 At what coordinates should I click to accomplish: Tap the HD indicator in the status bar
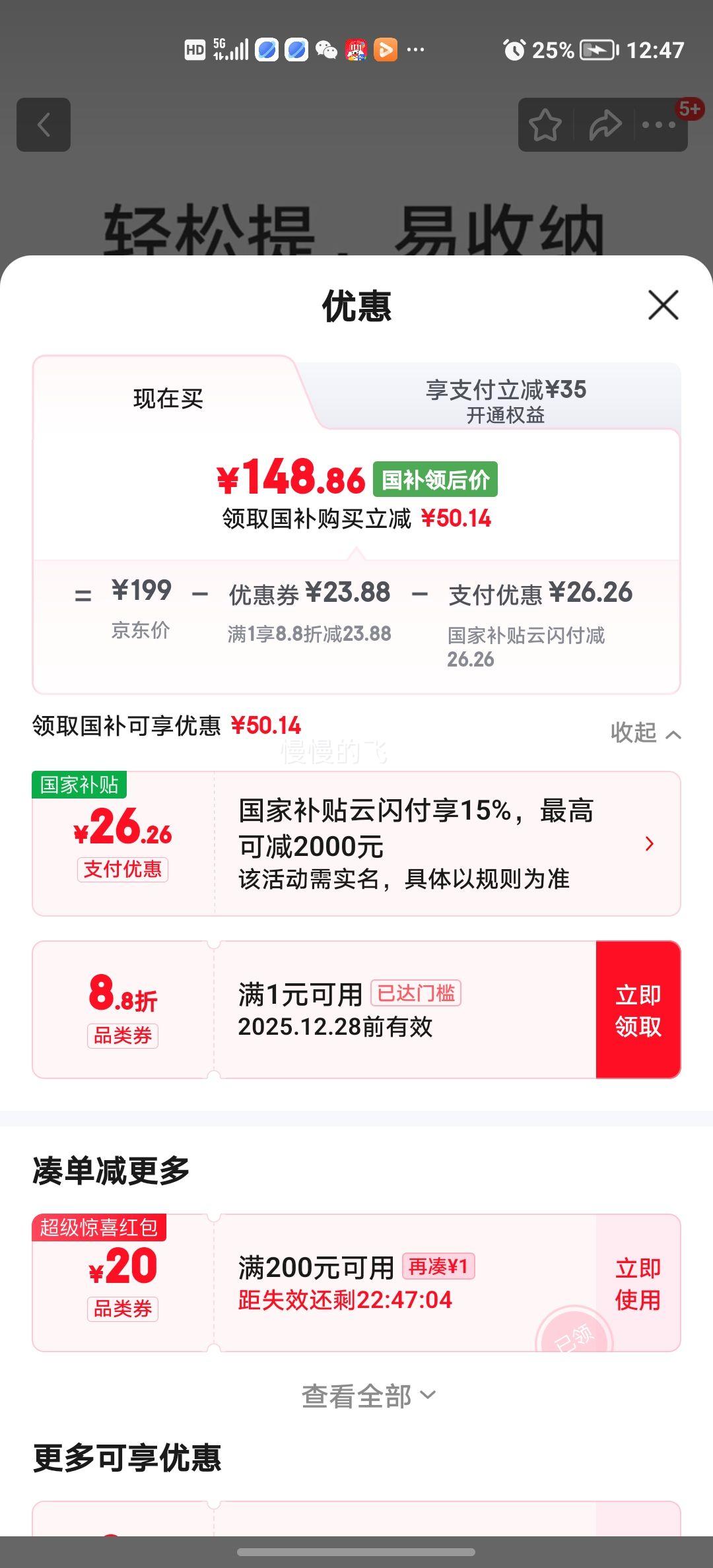click(x=193, y=49)
